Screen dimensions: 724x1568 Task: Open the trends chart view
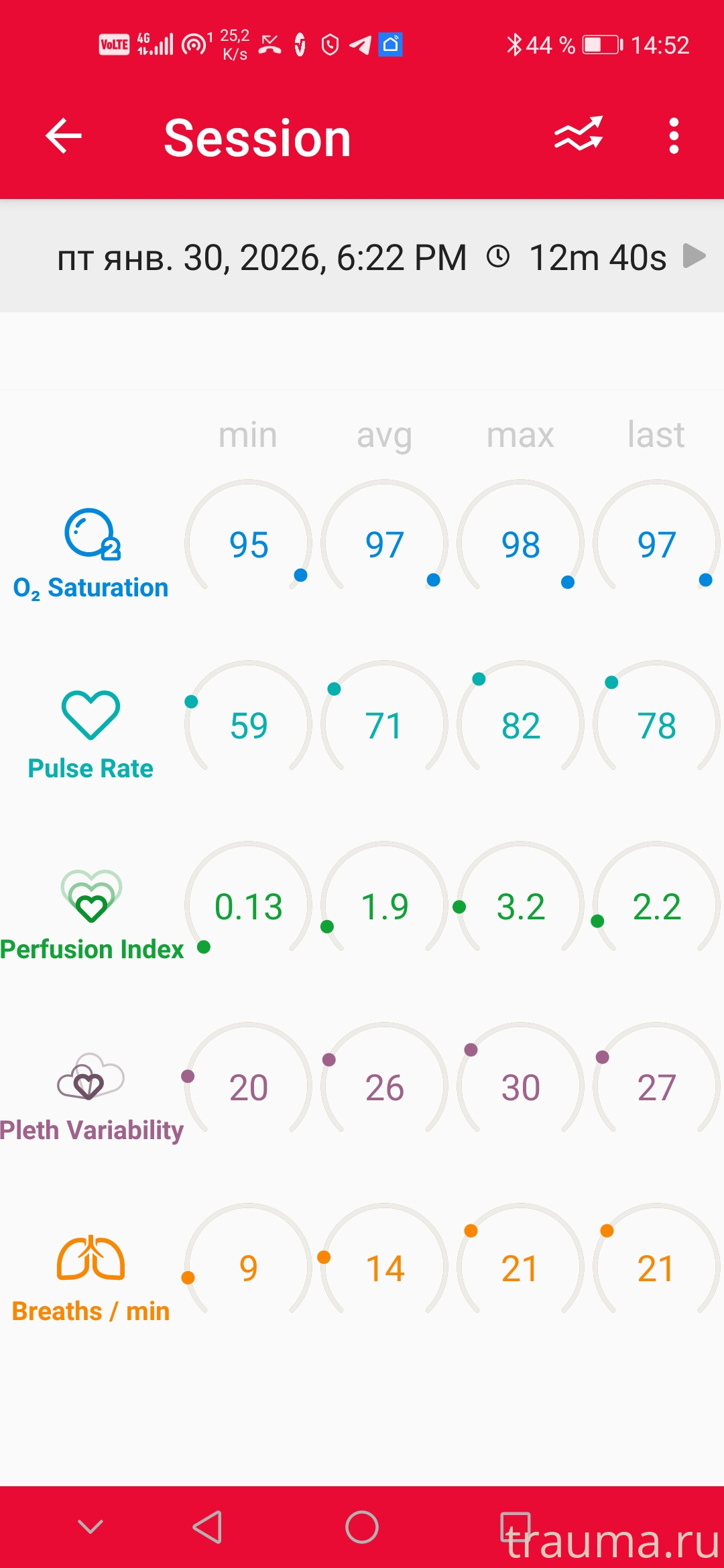pyautogui.click(x=579, y=135)
